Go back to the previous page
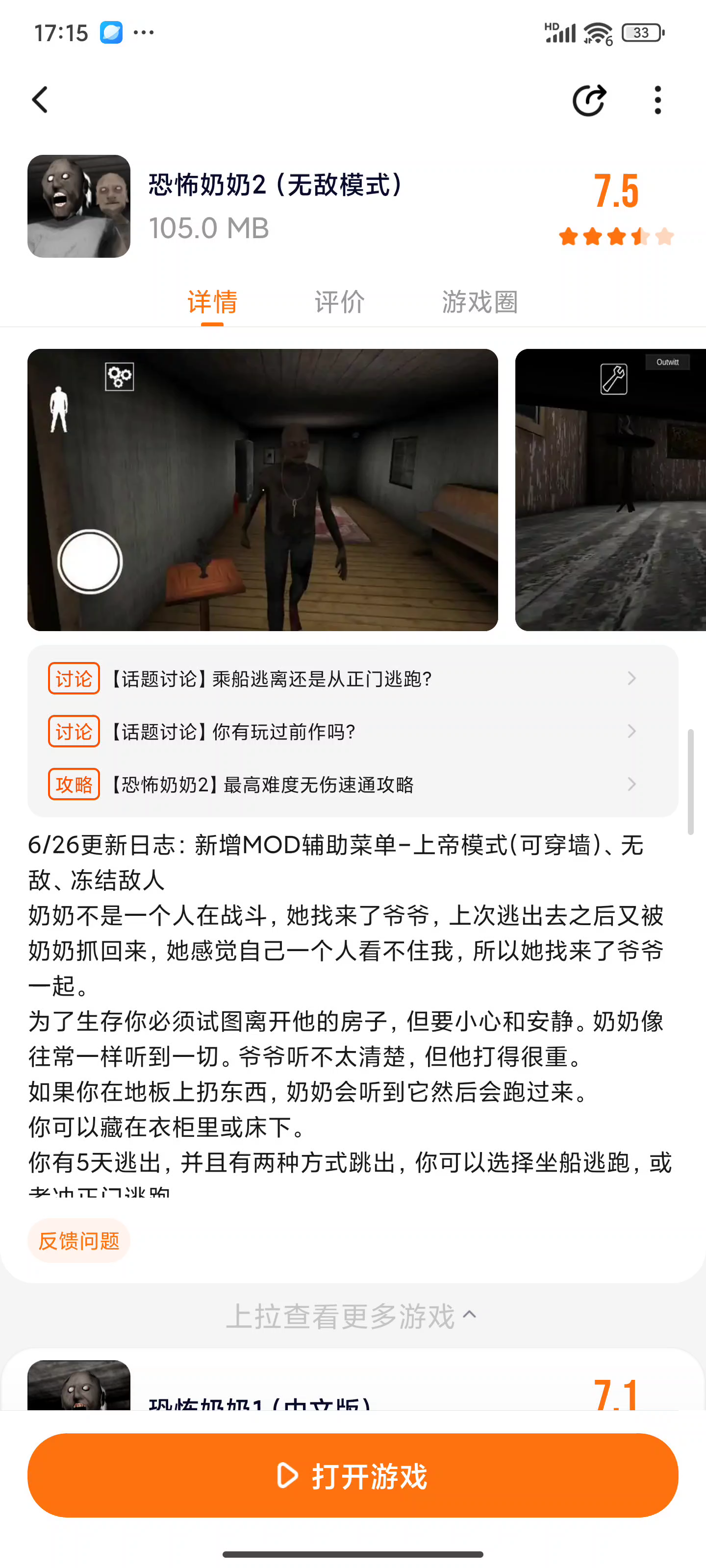706x1568 pixels. pos(40,100)
